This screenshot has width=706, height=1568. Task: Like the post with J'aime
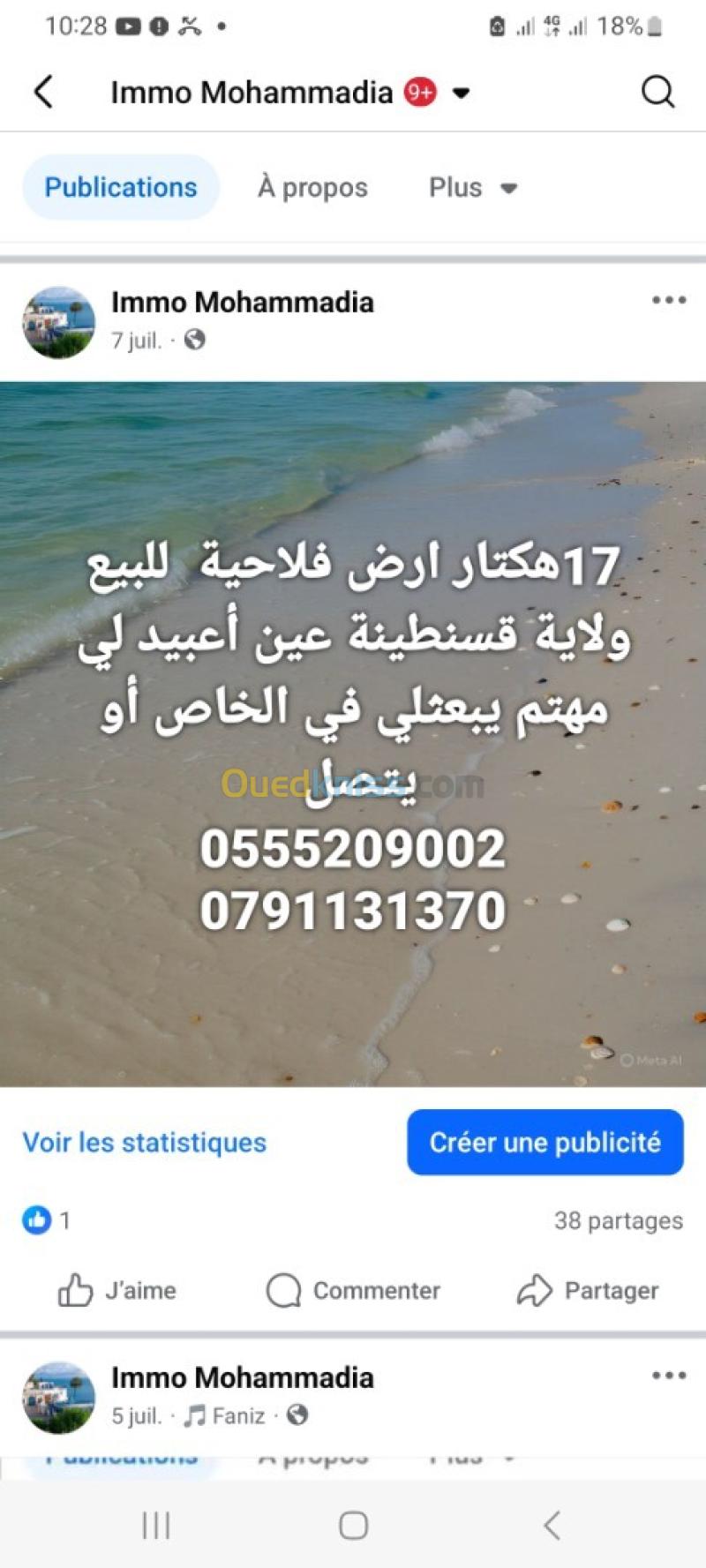[117, 1290]
